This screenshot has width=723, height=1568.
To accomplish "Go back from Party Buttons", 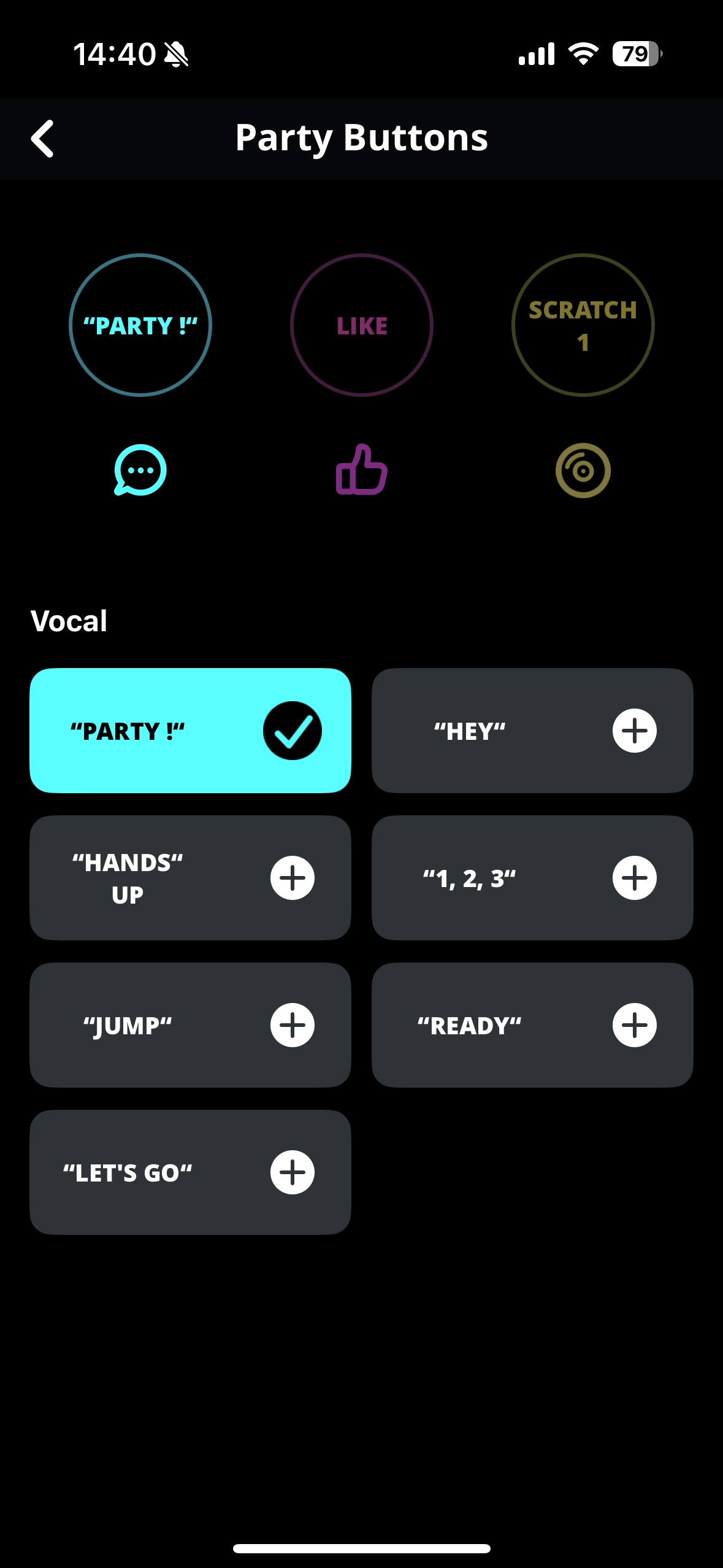I will pyautogui.click(x=42, y=139).
